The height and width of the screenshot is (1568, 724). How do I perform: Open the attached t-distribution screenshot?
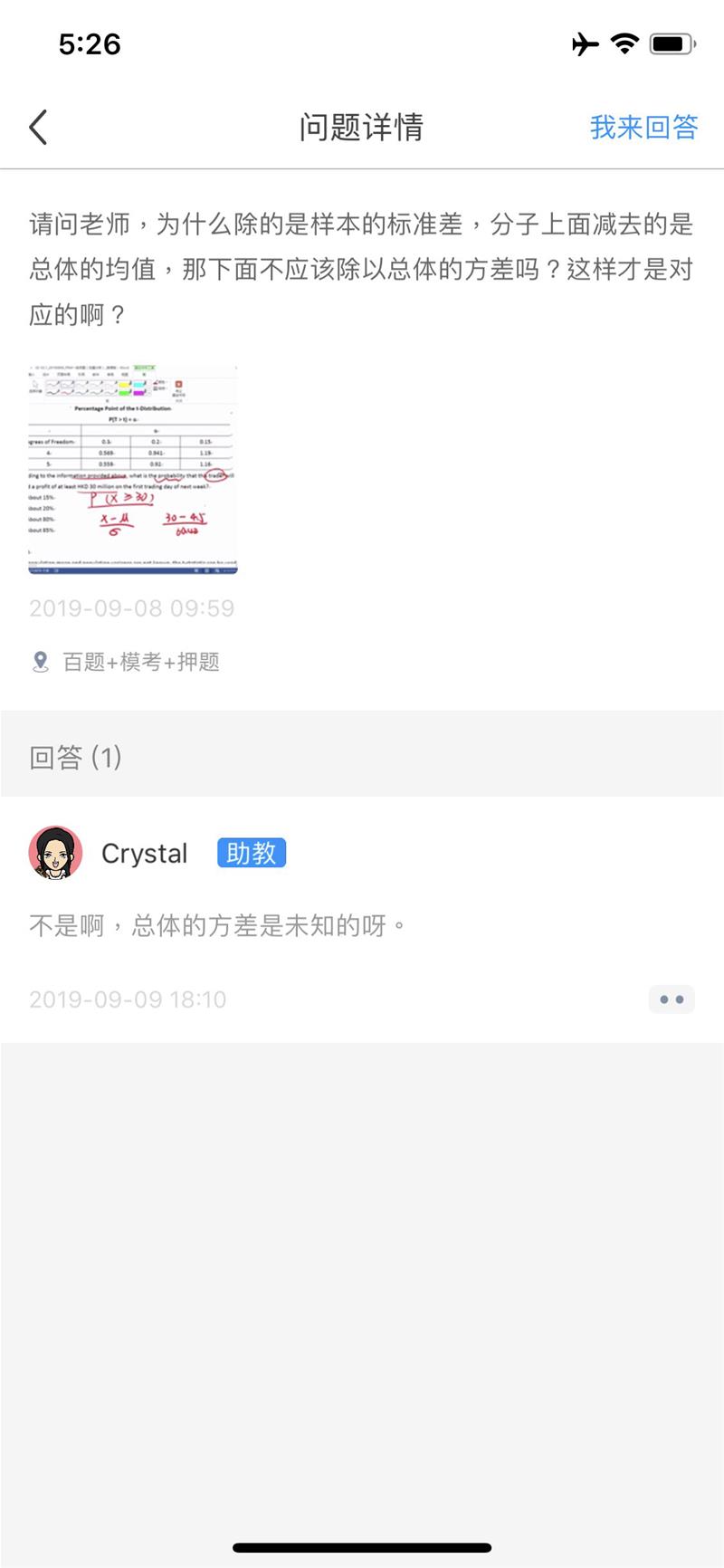pyautogui.click(x=133, y=469)
